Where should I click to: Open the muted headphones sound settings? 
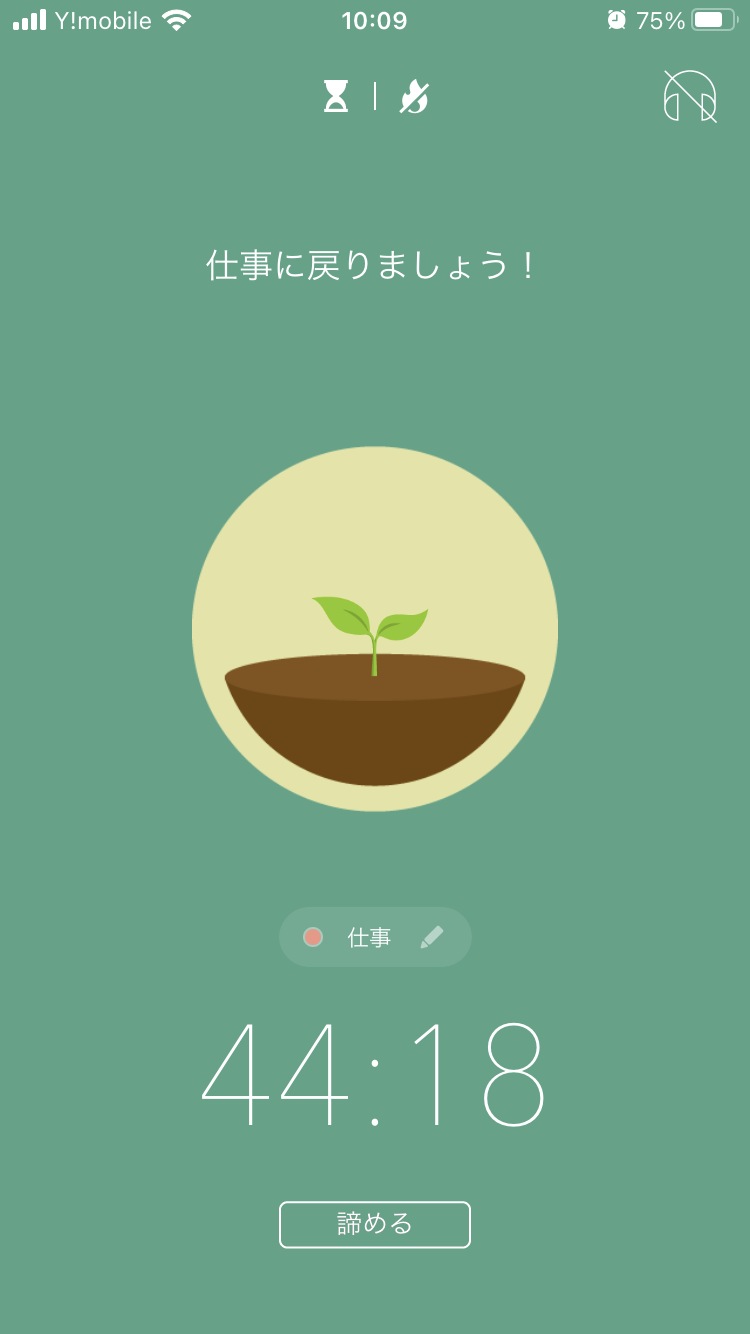coord(690,96)
